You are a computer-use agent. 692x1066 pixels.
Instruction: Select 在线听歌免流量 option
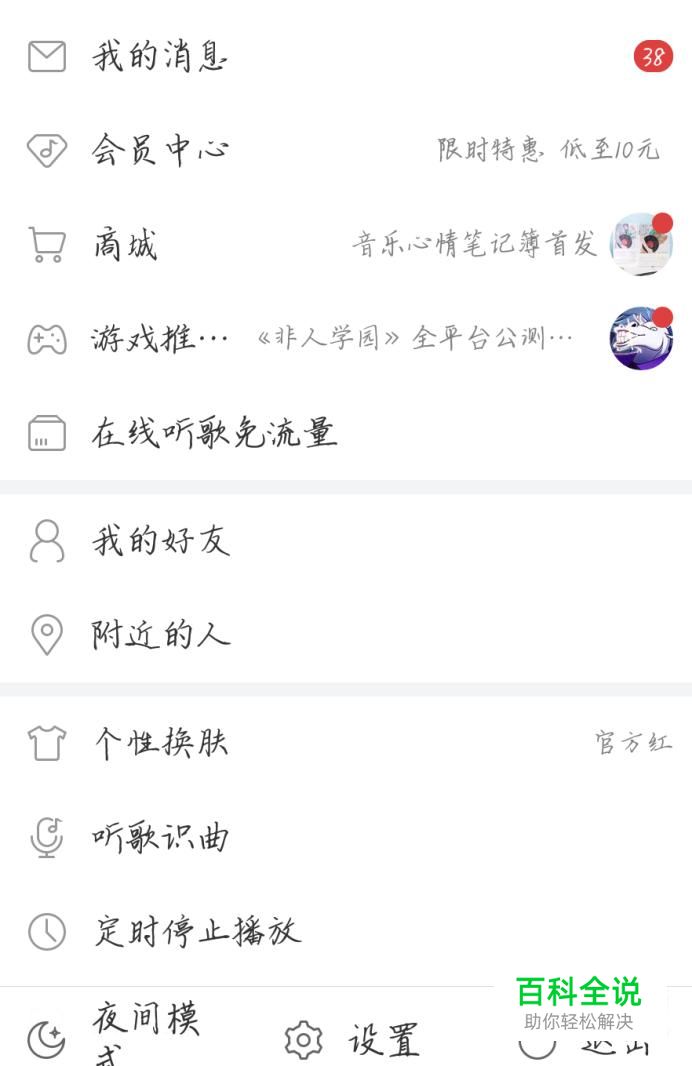tap(214, 433)
